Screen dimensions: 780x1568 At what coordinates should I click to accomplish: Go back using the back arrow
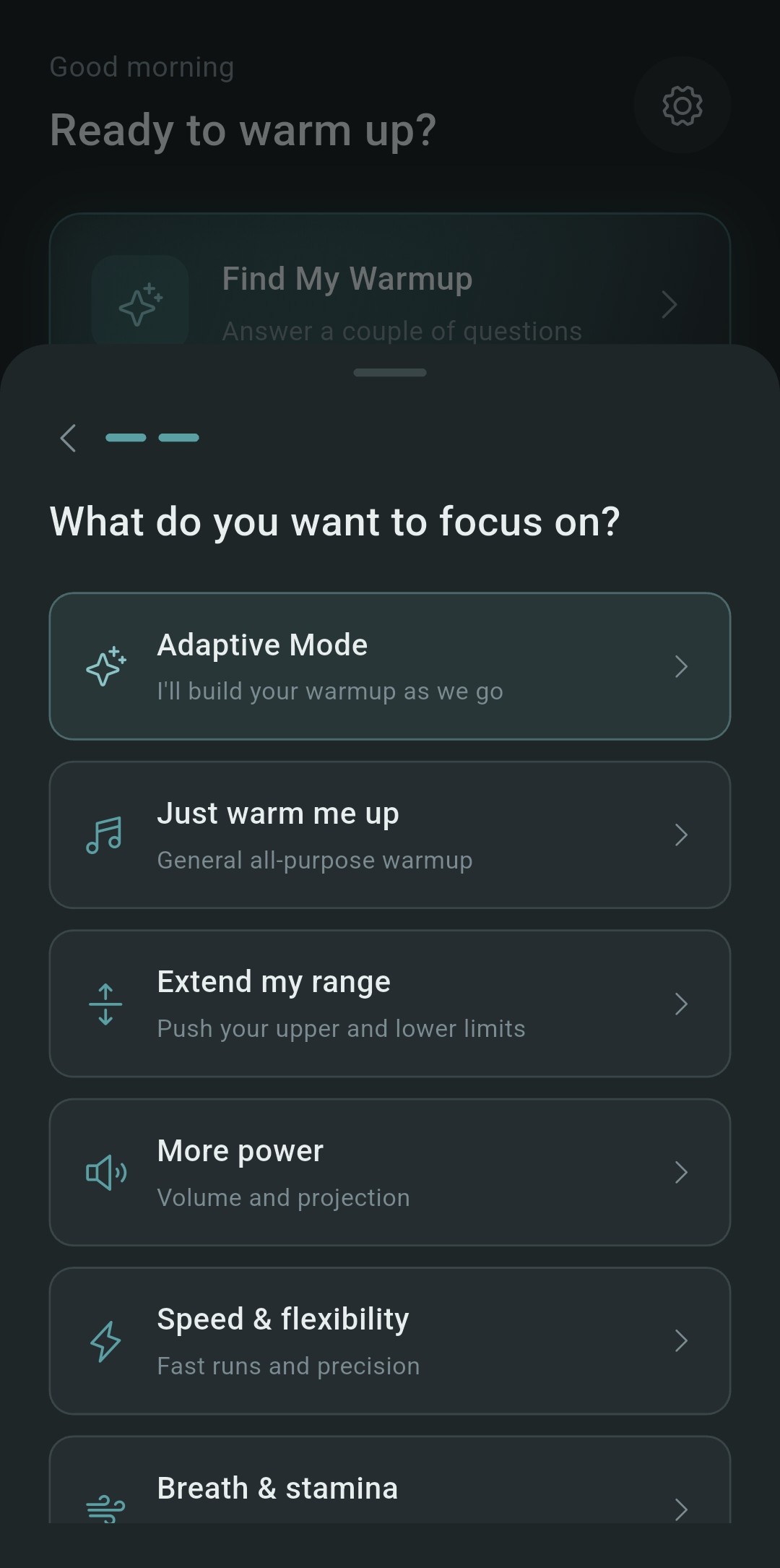pos(69,438)
